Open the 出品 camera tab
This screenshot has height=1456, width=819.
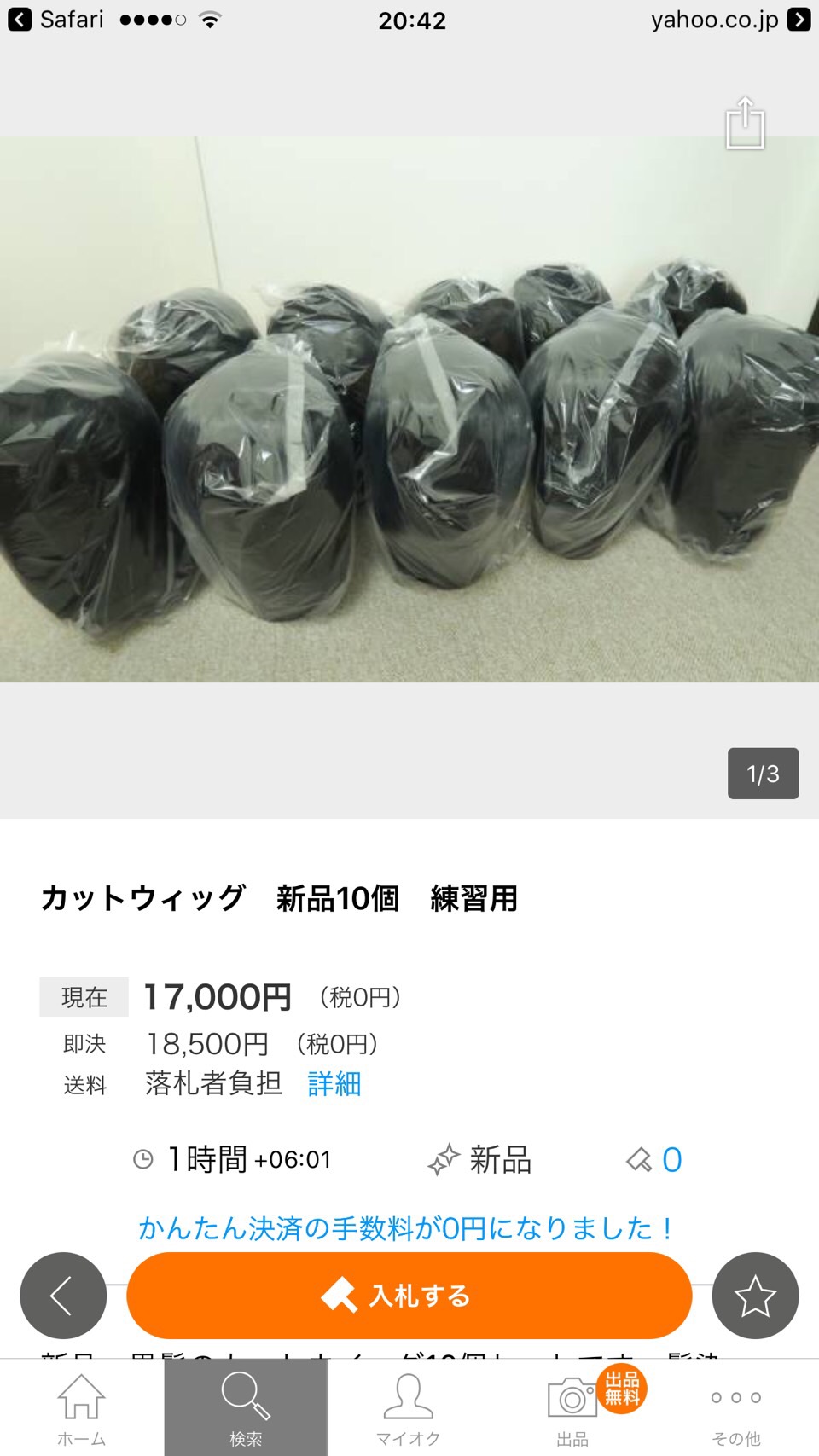click(573, 1408)
